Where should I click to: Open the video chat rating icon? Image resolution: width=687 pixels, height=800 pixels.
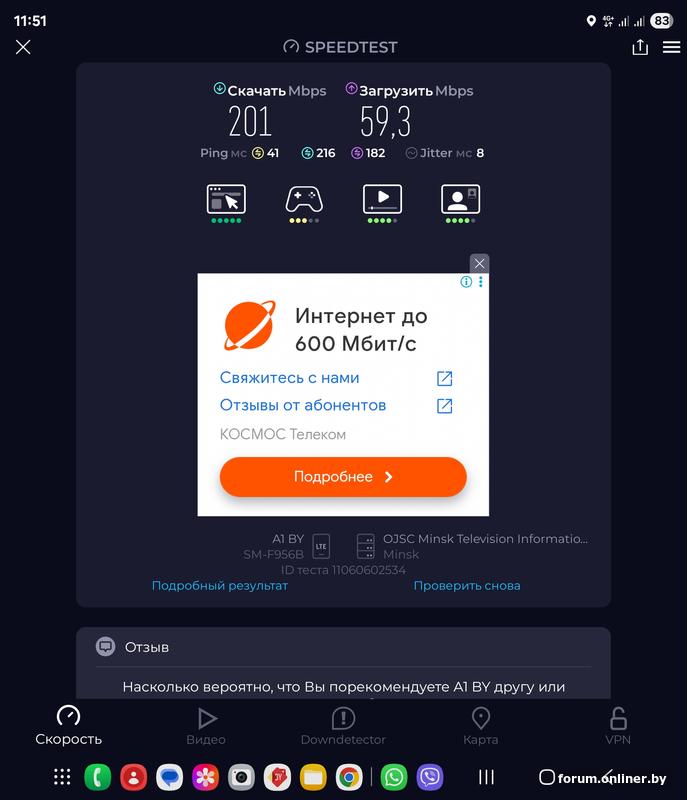460,201
